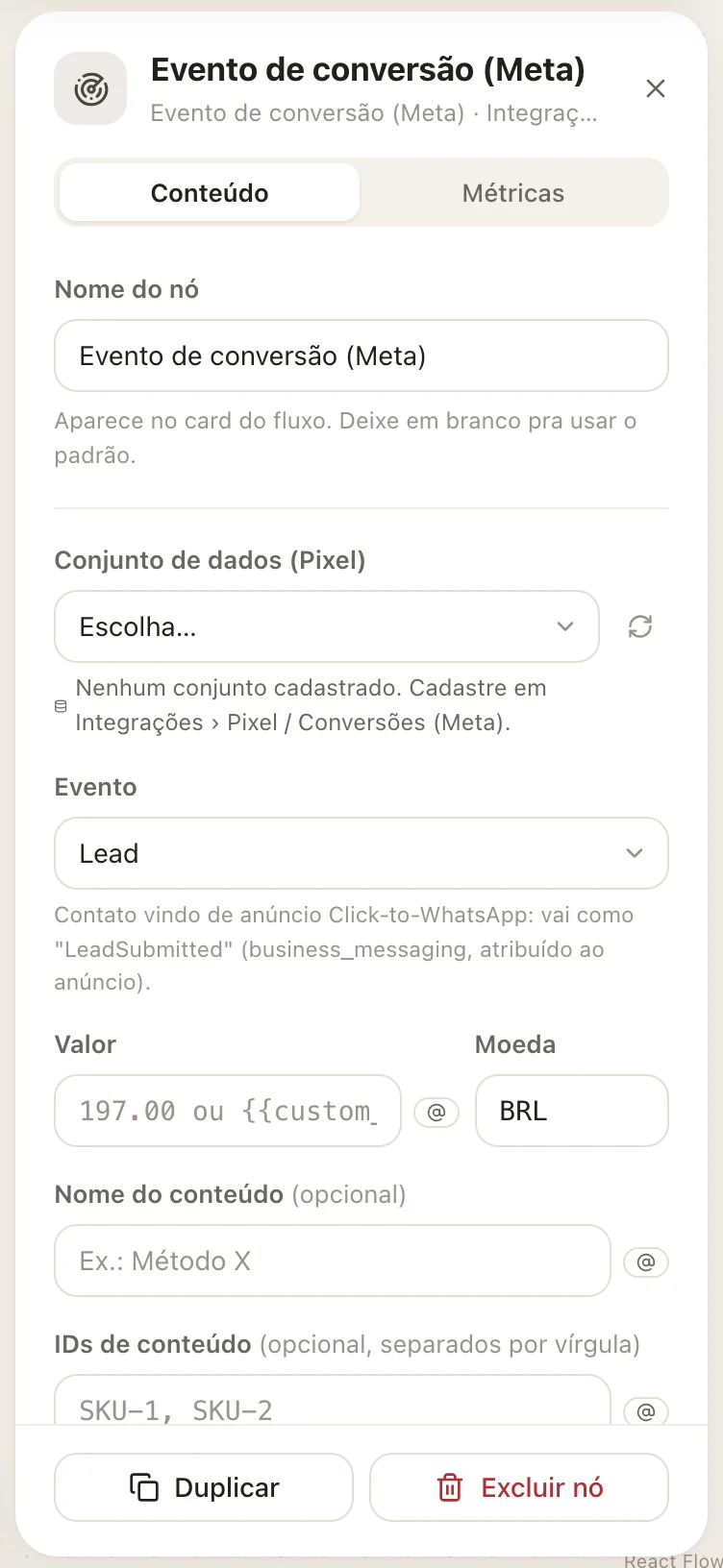This screenshot has width=723, height=1568.
Task: Tap the IDs de conteúdo field
Action: [x=333, y=1401]
